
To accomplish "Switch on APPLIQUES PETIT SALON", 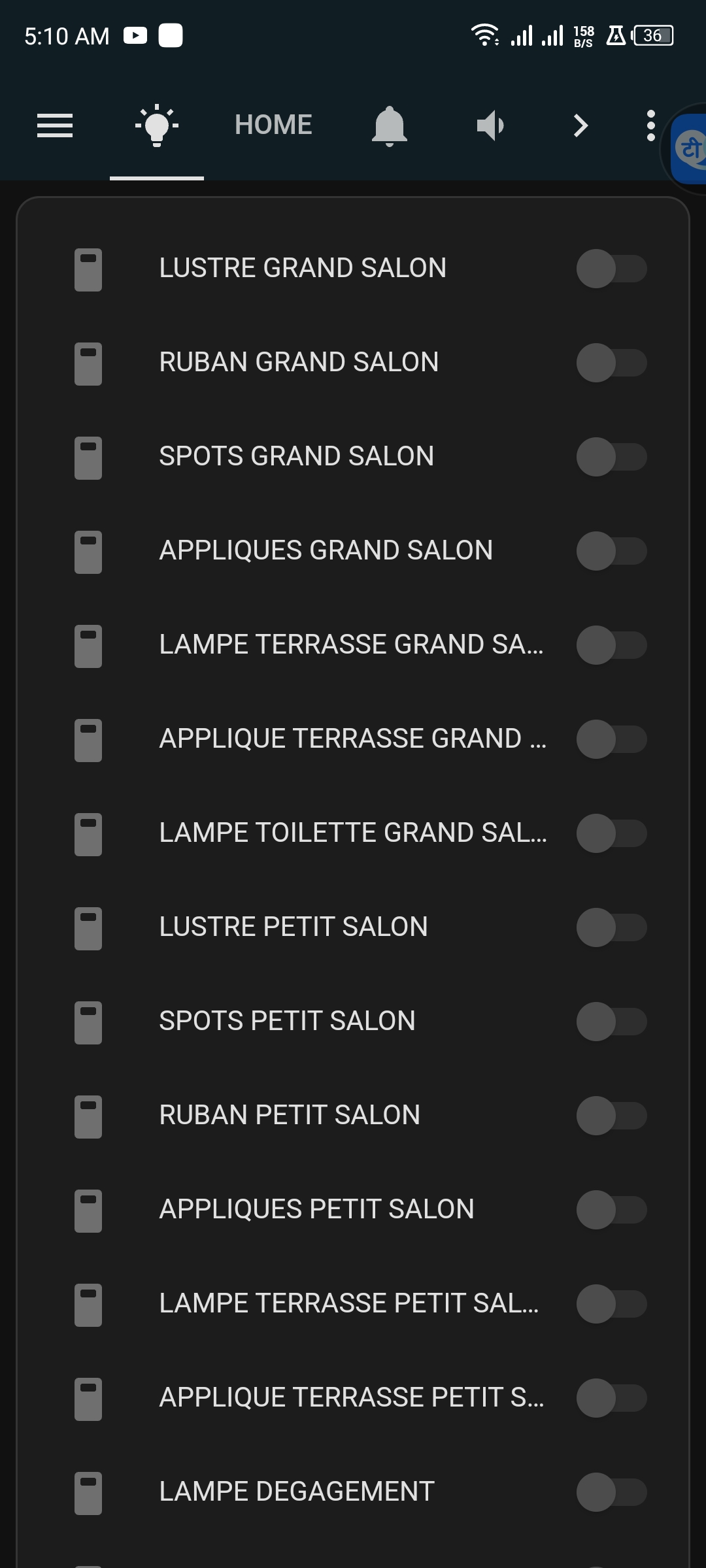I will click(x=611, y=1210).
